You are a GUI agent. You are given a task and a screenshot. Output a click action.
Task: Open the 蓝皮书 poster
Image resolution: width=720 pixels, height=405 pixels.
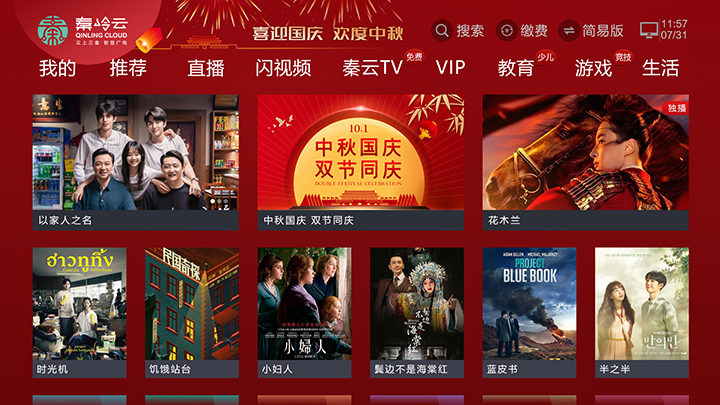[x=529, y=312]
